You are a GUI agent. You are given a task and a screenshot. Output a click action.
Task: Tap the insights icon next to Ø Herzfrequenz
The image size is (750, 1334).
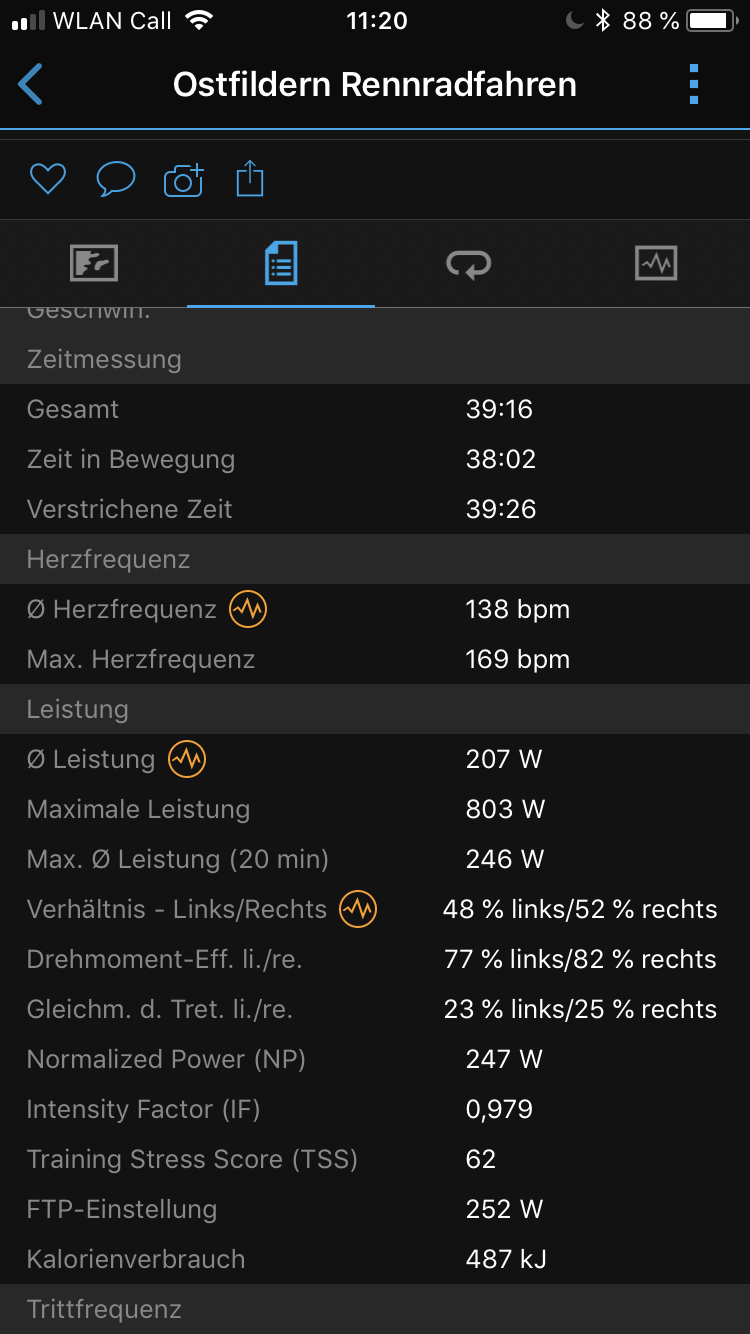click(248, 609)
